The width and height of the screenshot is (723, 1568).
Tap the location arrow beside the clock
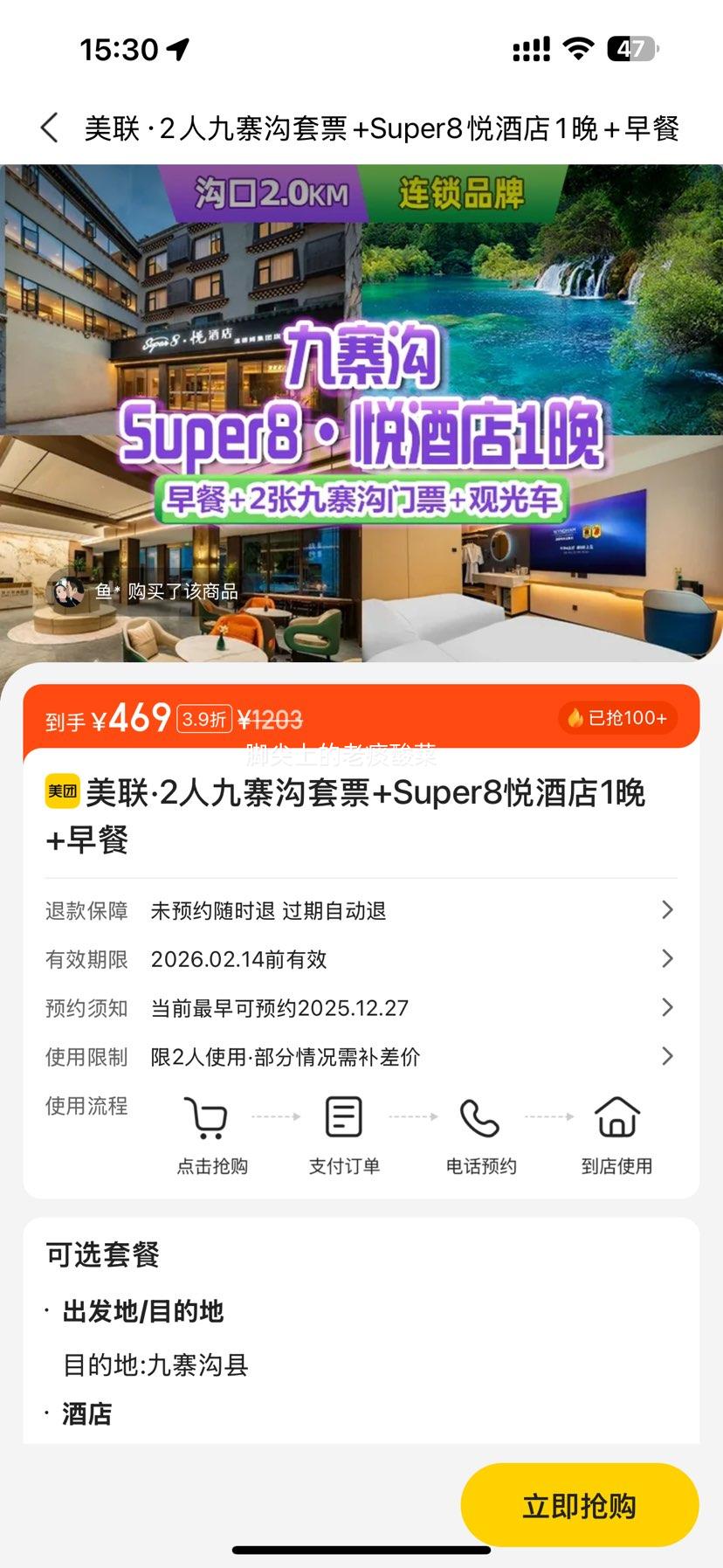pyautogui.click(x=179, y=50)
